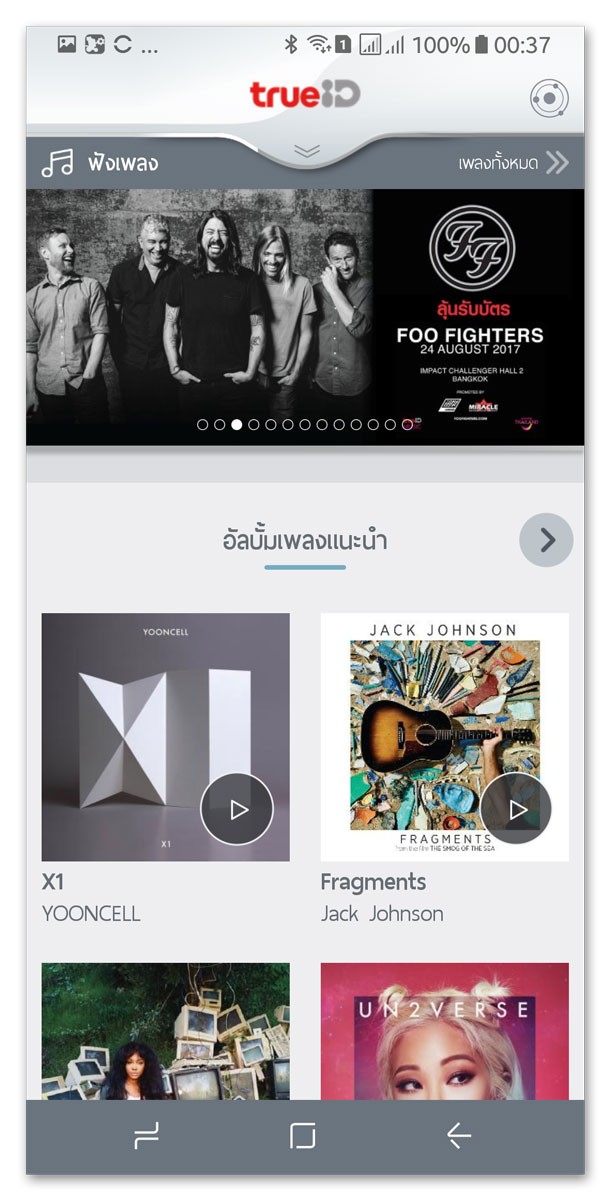Open the album with old TV sets cover
The image size is (610, 1200).
click(x=165, y=1031)
